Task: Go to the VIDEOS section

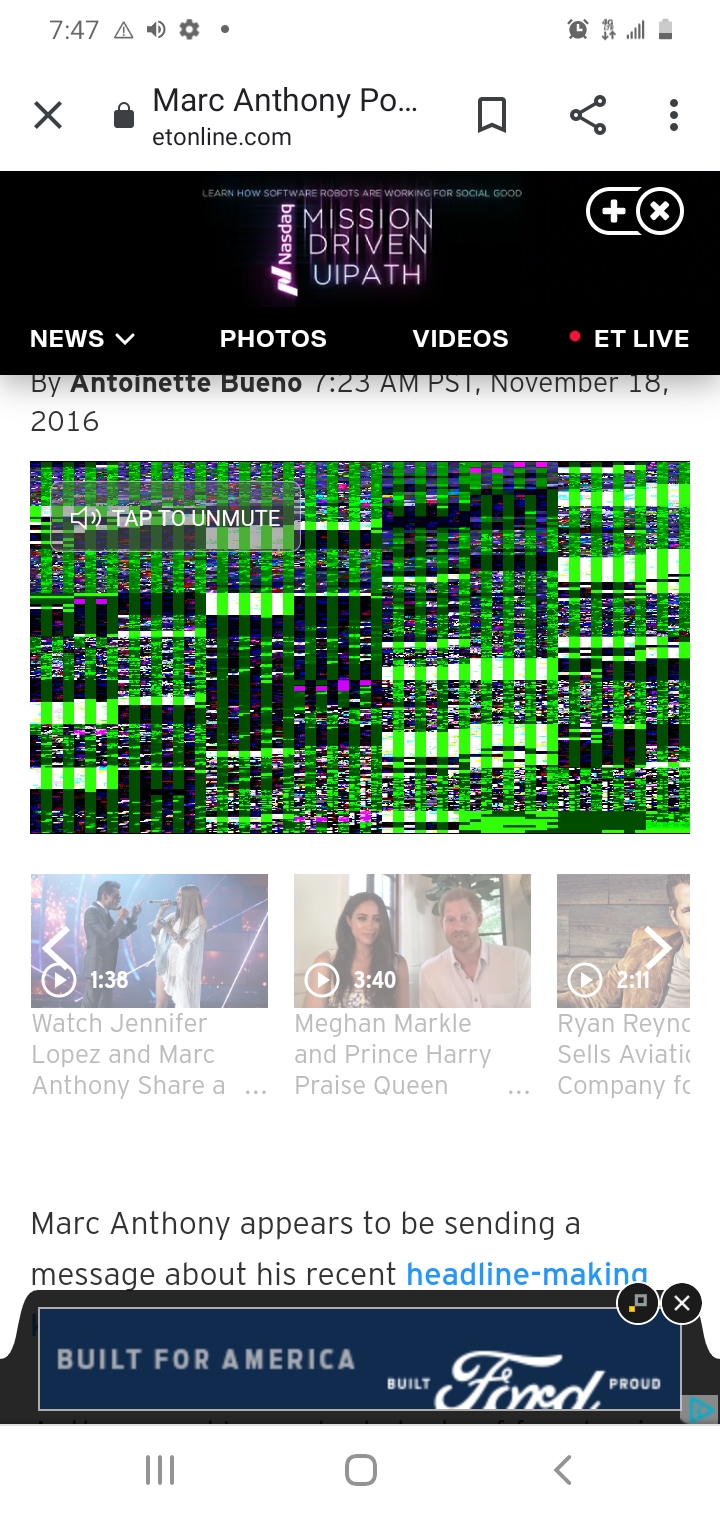Action: (460, 339)
